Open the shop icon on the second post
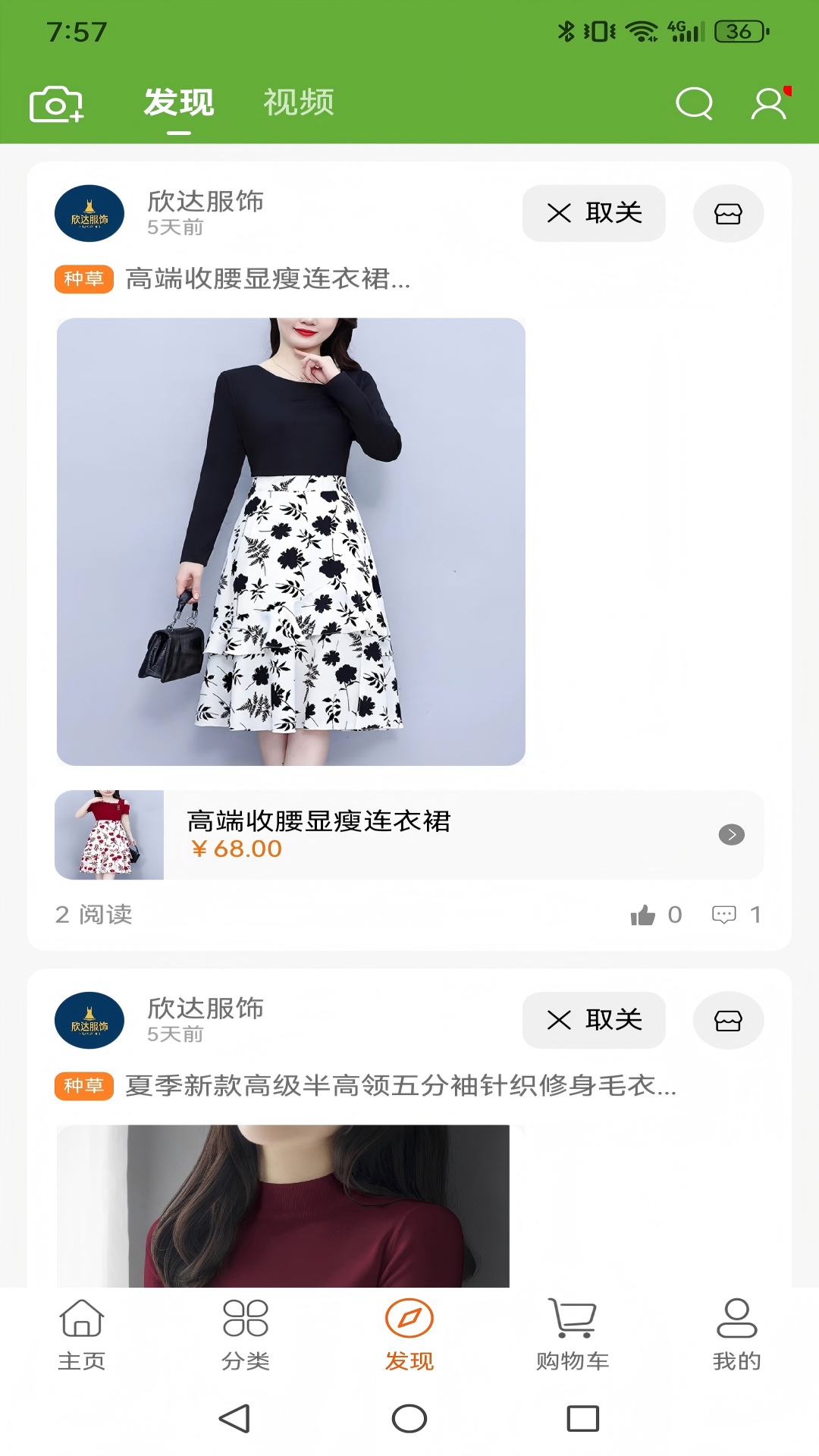The width and height of the screenshot is (819, 1456). (727, 1021)
